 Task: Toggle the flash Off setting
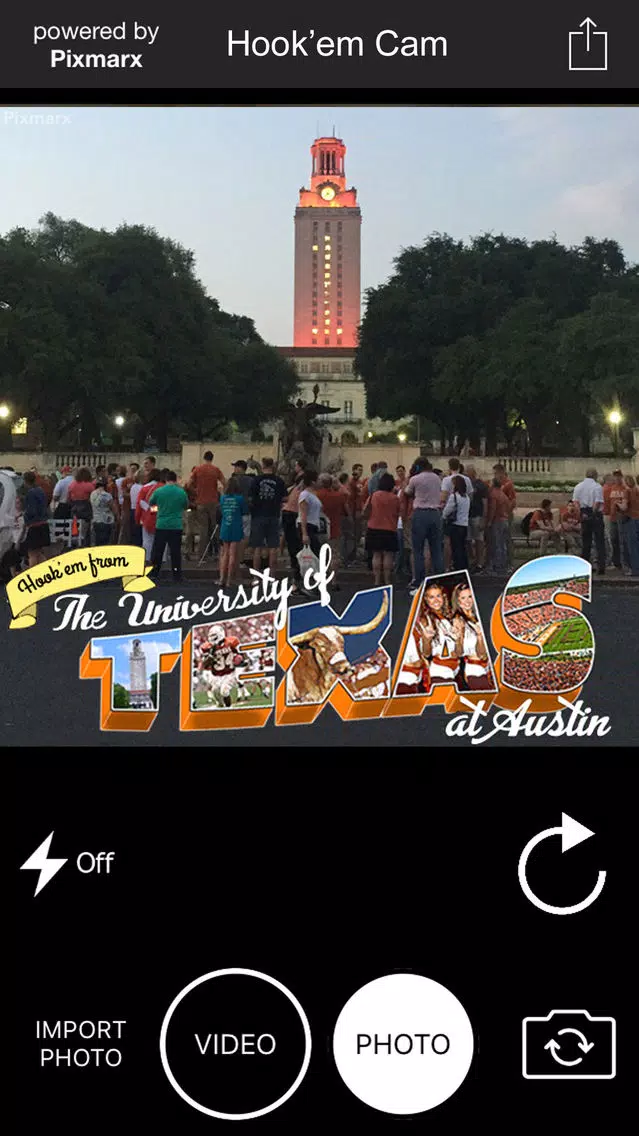coord(67,864)
